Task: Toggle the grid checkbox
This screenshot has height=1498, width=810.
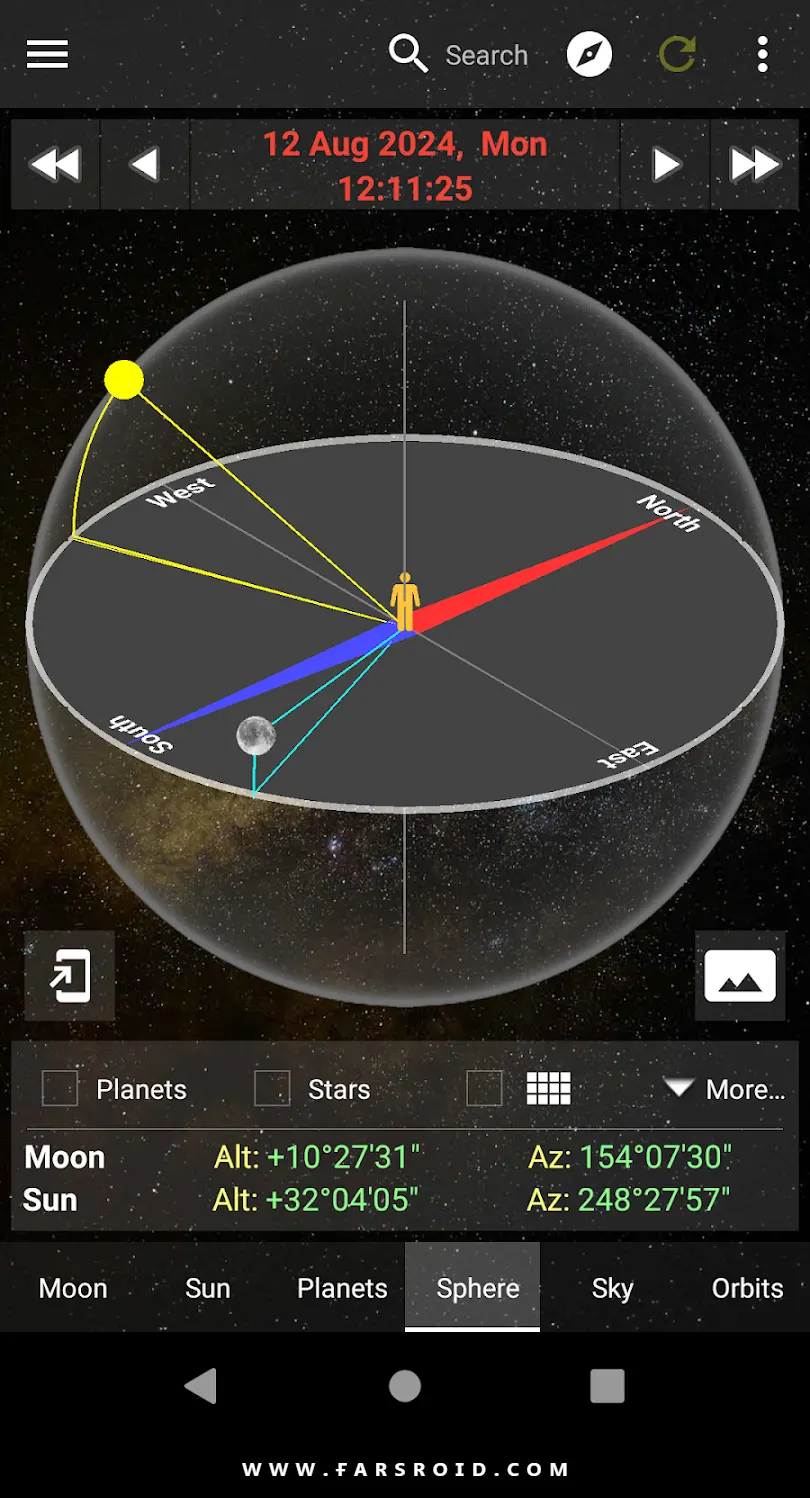Action: (x=485, y=1089)
